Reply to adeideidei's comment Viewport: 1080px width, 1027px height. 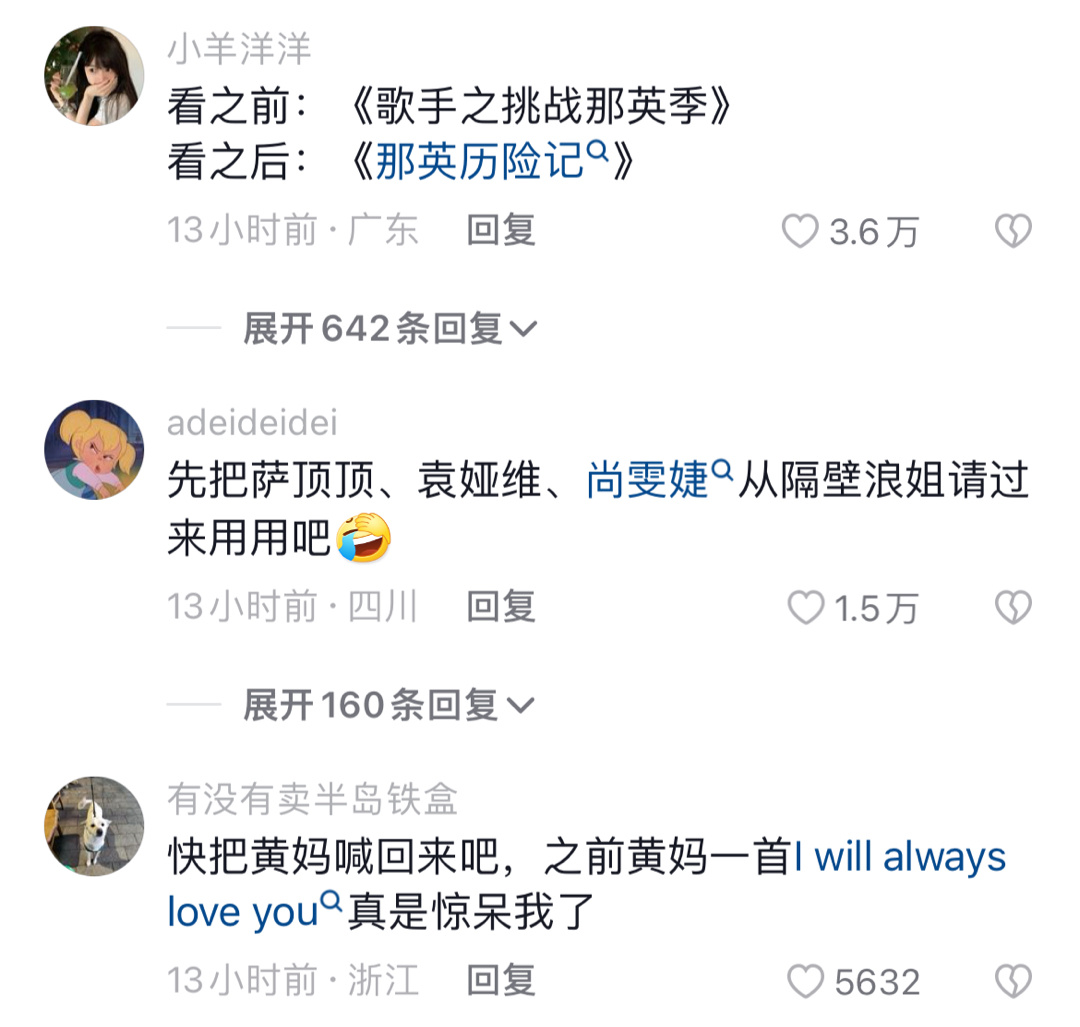point(501,607)
